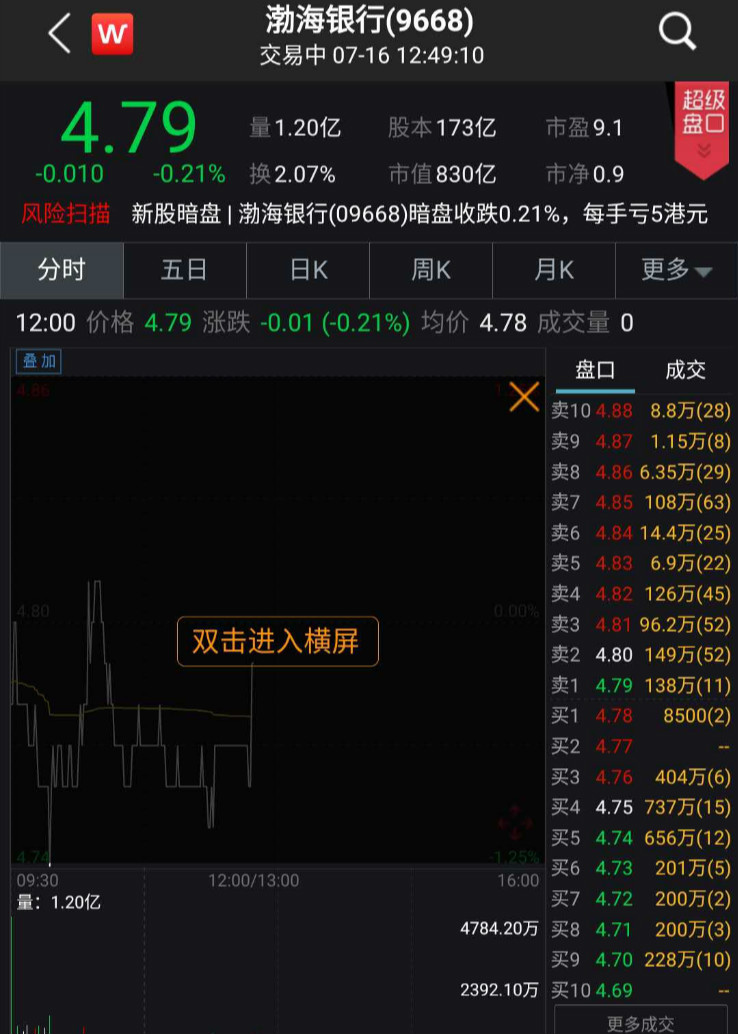Screen dimensions: 738x1034
Task: Tap the 叠加 overlay button on chart
Action: click(40, 361)
